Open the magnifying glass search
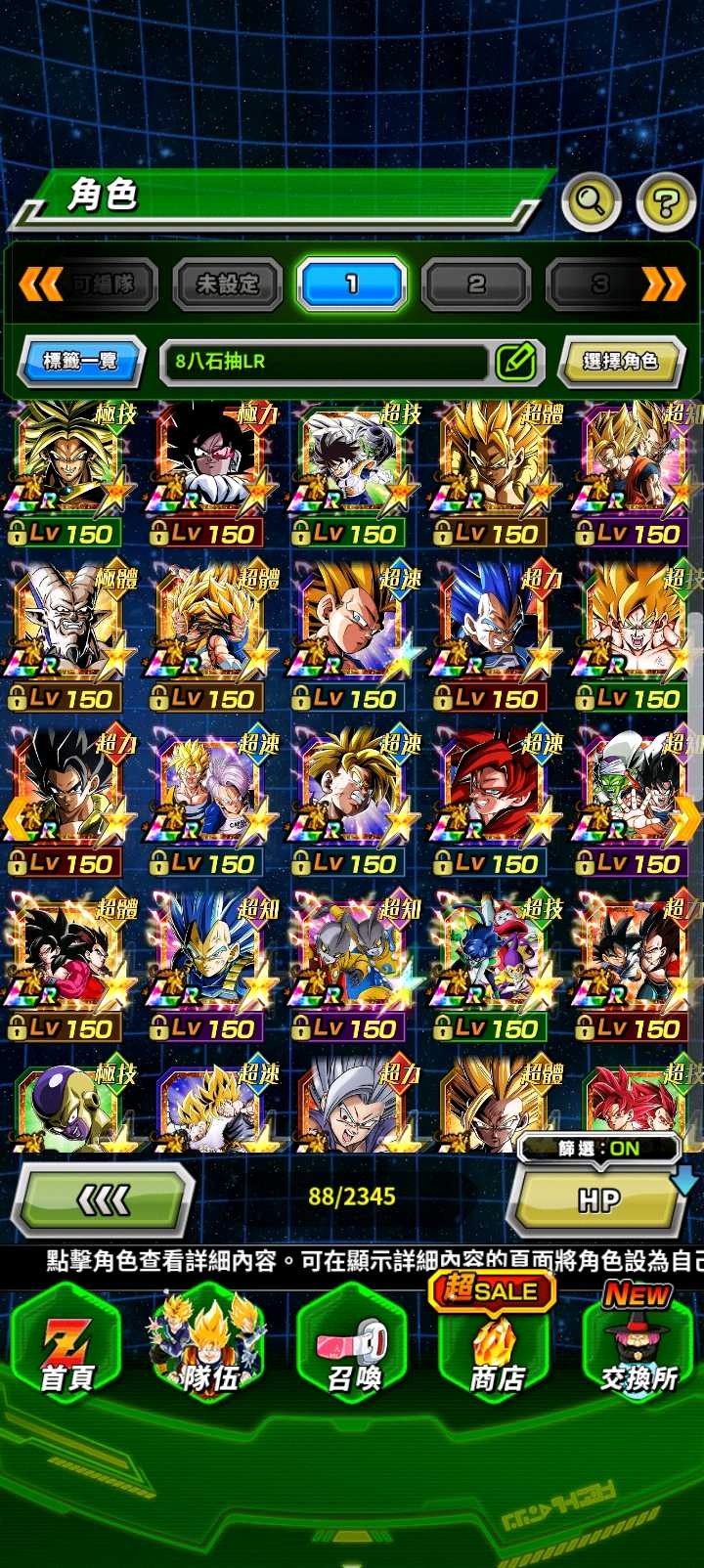This screenshot has width=704, height=1568. (x=591, y=202)
